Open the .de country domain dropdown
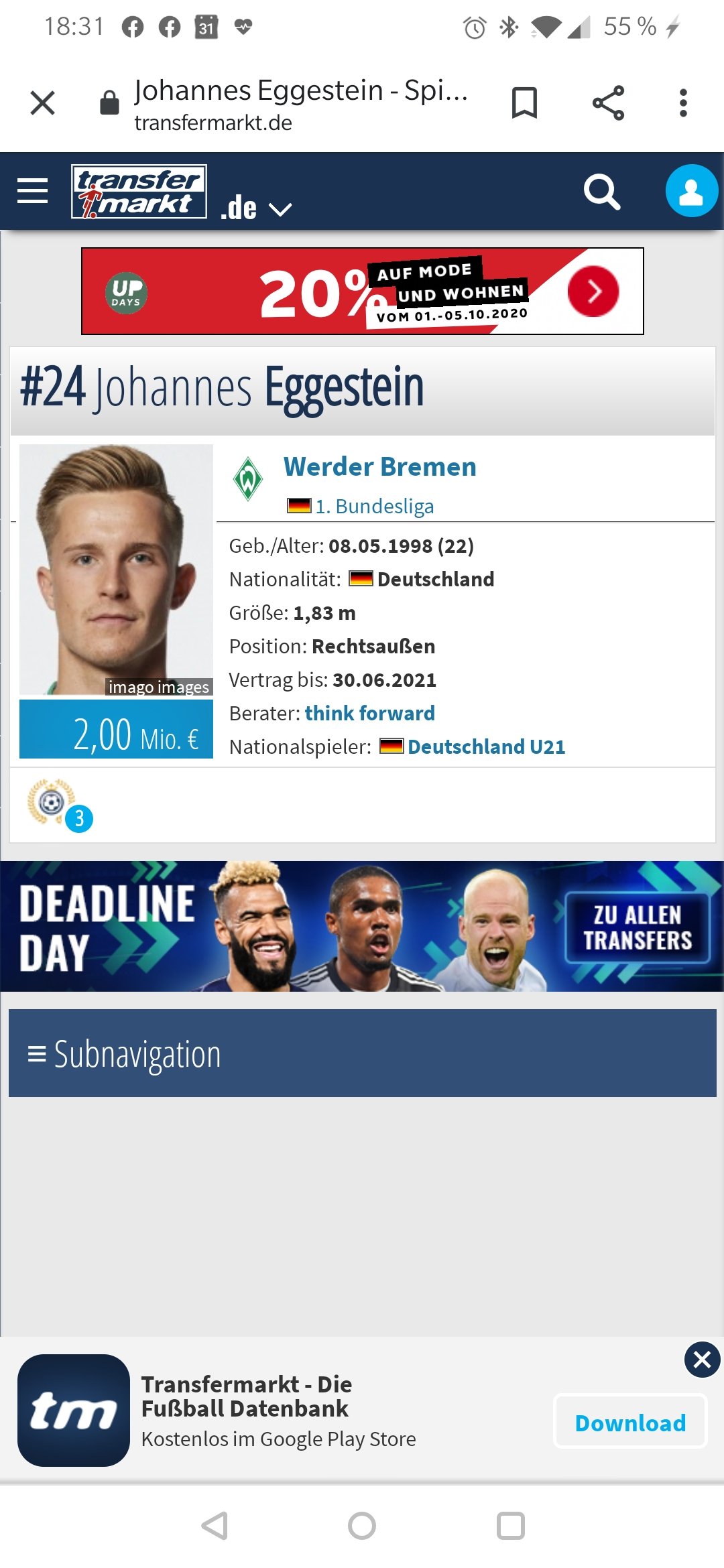The image size is (724, 1568). click(x=256, y=208)
